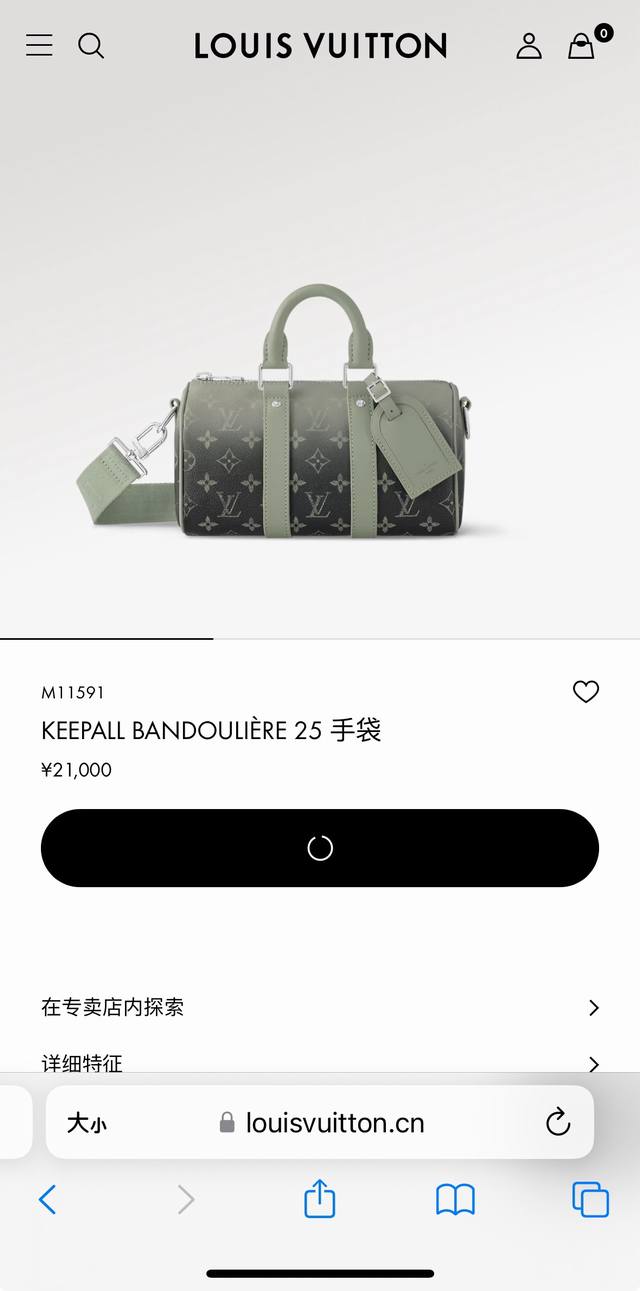
Task: Open Safari bookmarks
Action: click(455, 1199)
